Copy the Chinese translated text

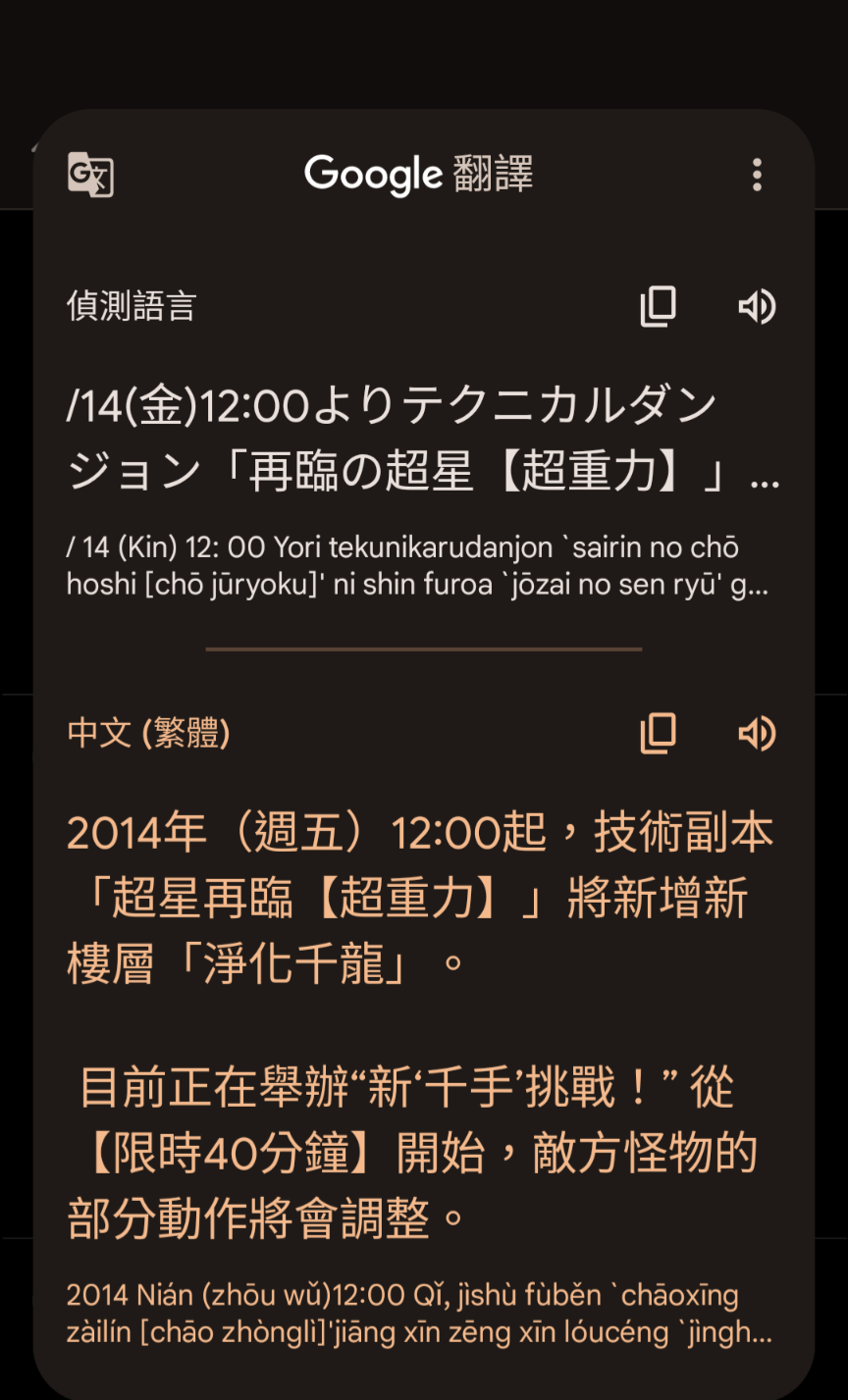(658, 733)
